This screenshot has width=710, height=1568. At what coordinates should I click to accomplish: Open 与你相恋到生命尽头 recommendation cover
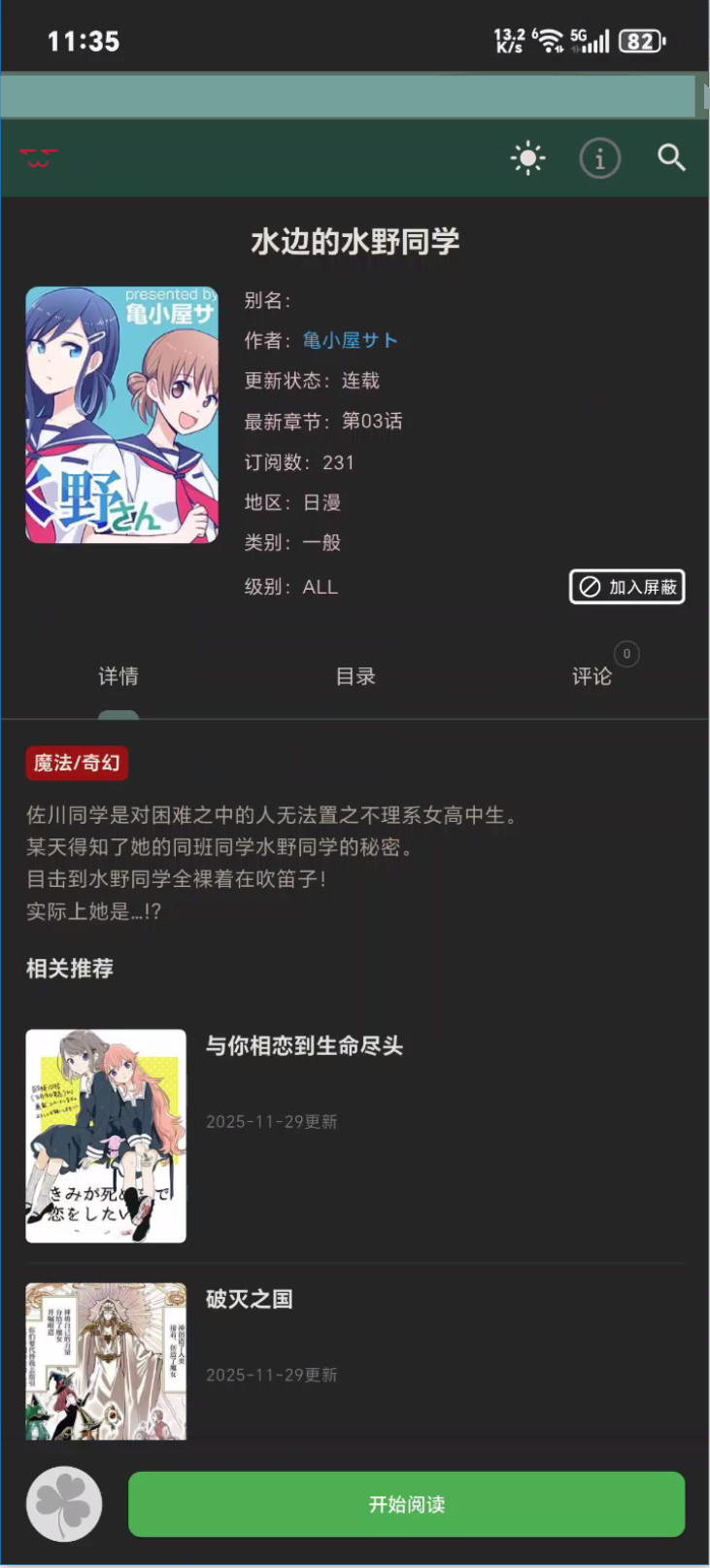(x=105, y=1135)
